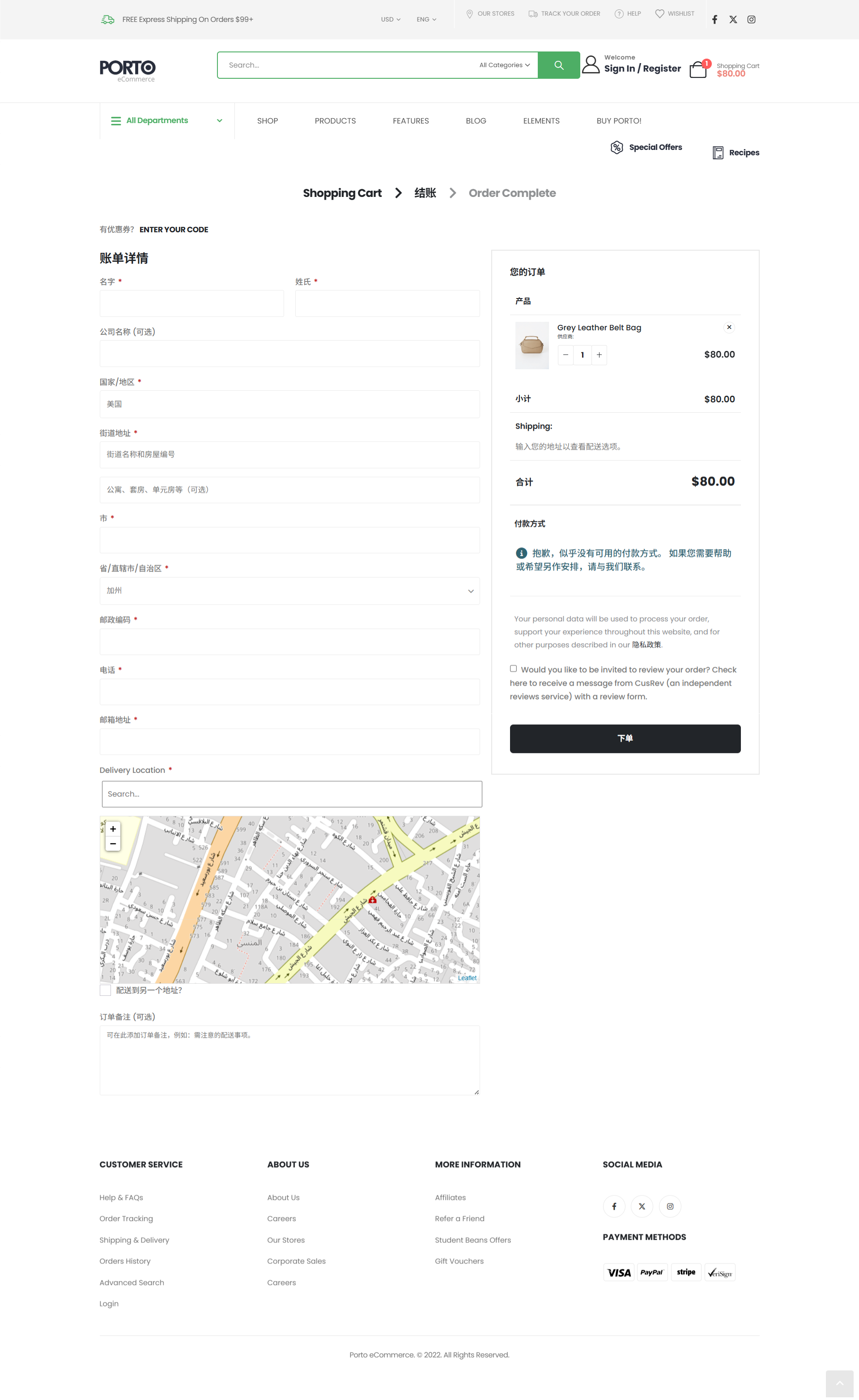Screen dimensions: 859x1400
Task: Open the Track Your Order link
Action: pos(564,13)
